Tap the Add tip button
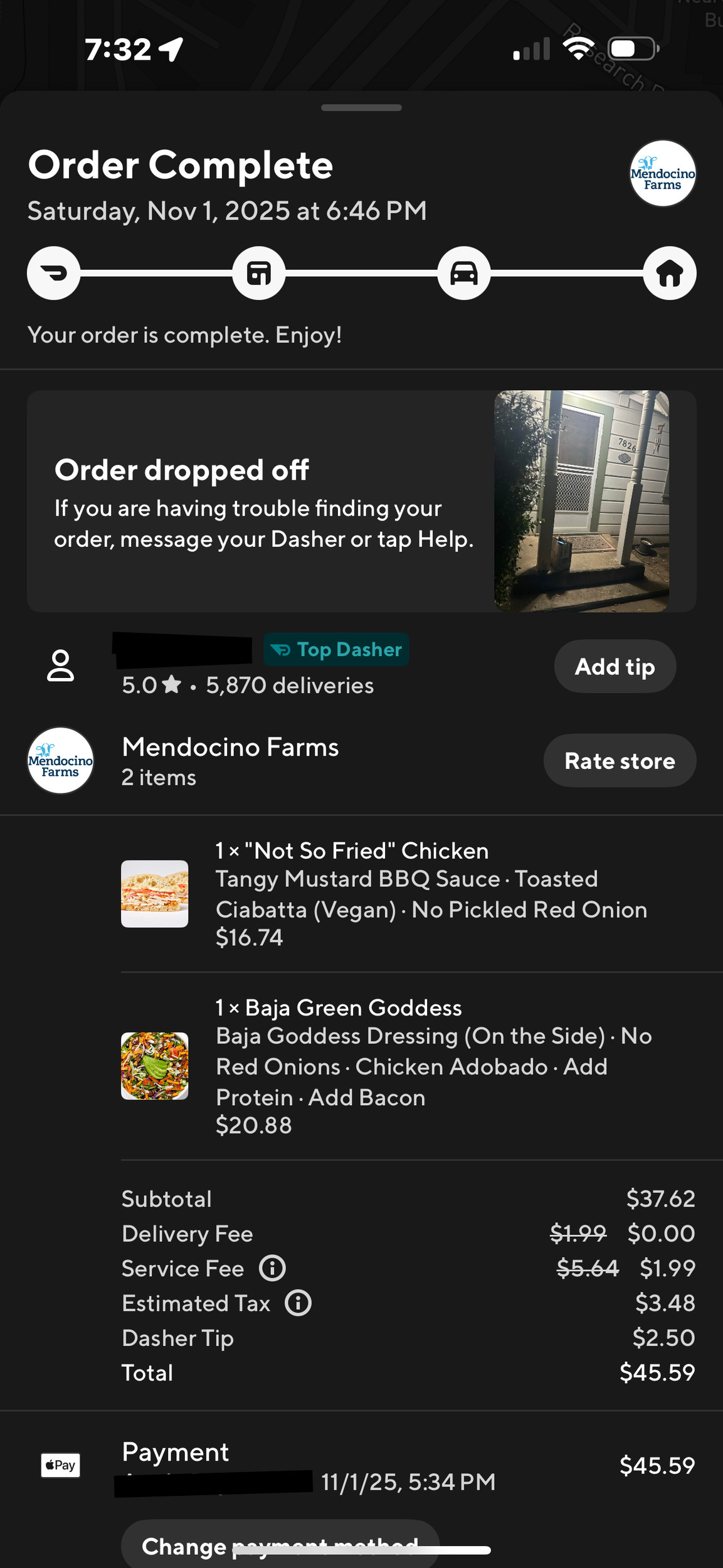This screenshot has width=723, height=1568. point(615,666)
